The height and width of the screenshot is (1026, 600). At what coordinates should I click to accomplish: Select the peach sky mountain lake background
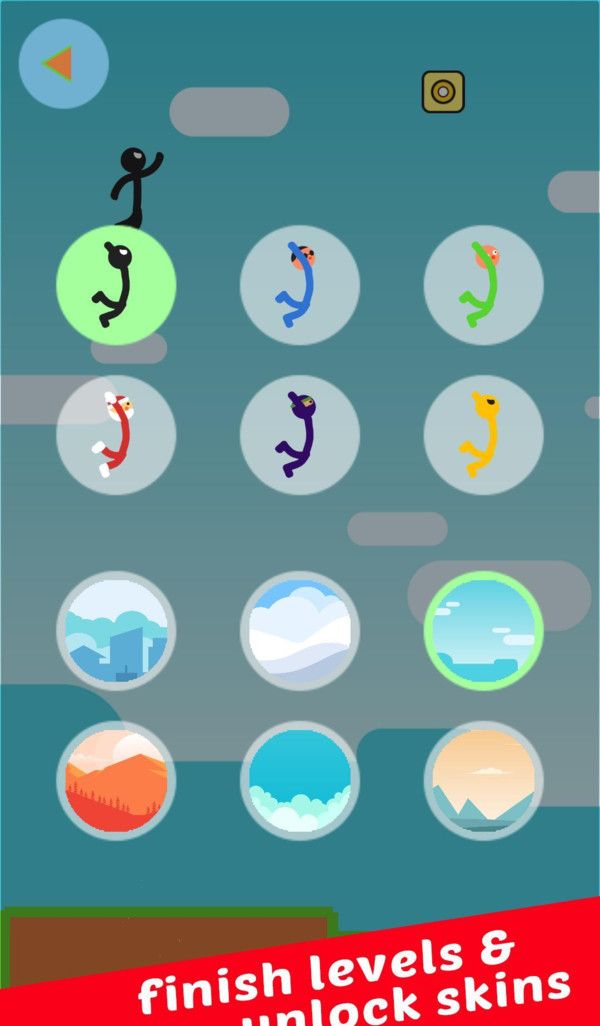coord(483,781)
